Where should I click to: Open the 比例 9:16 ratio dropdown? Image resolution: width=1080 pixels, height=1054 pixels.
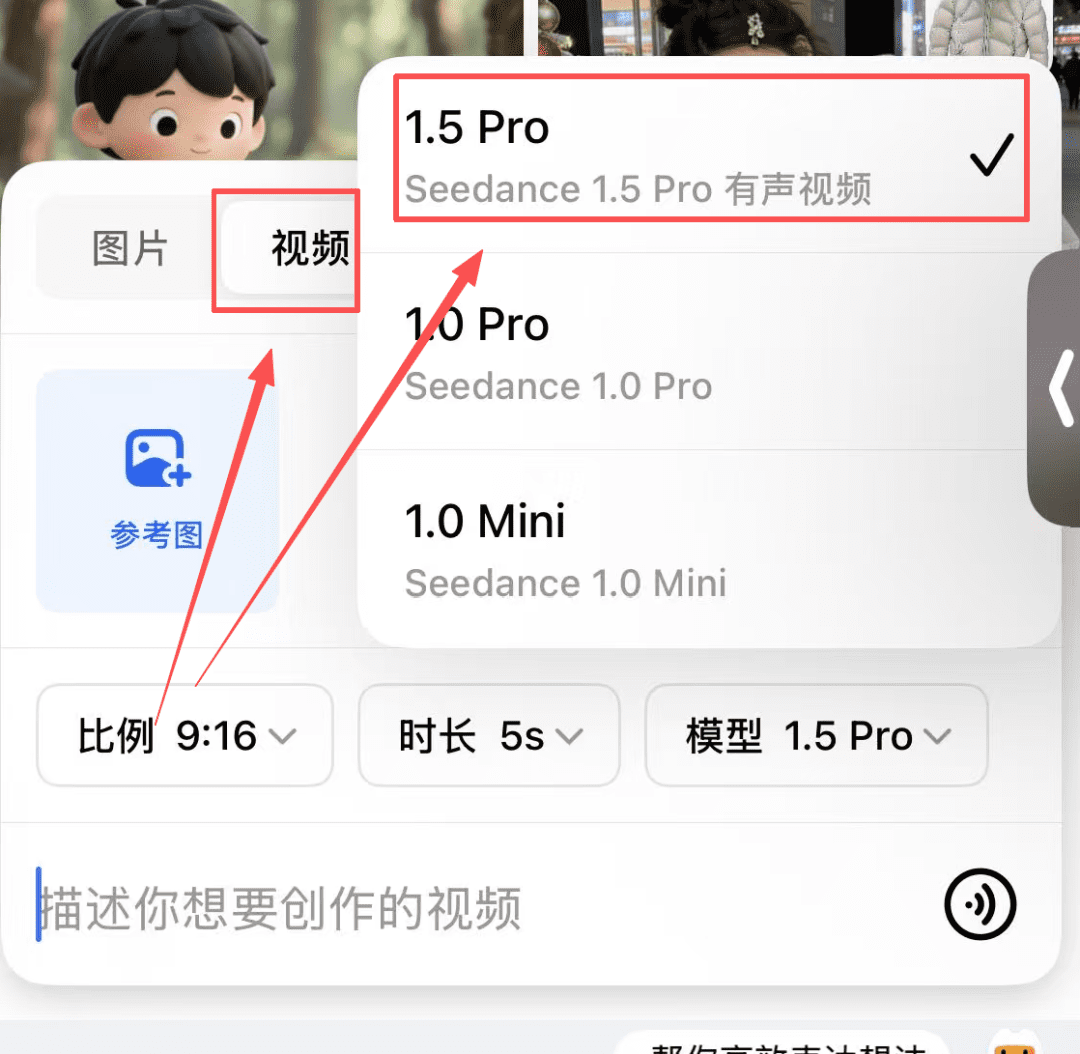[185, 736]
